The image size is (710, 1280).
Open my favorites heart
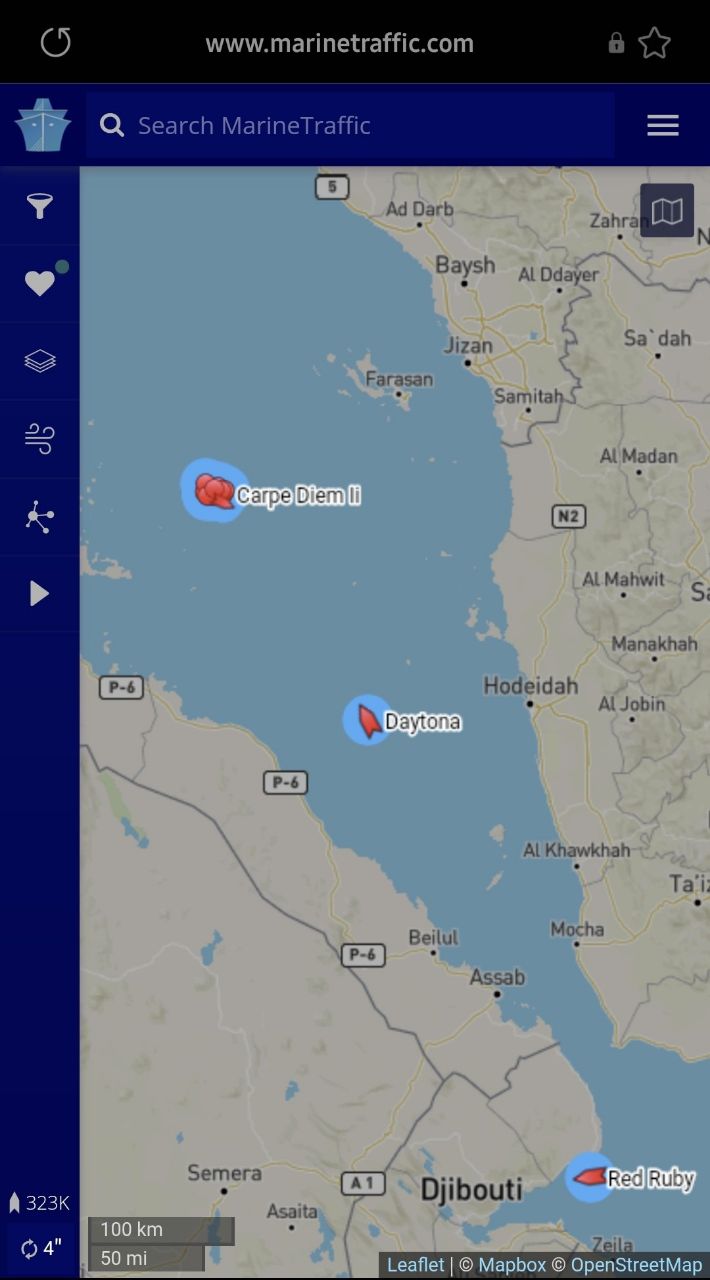coord(40,284)
